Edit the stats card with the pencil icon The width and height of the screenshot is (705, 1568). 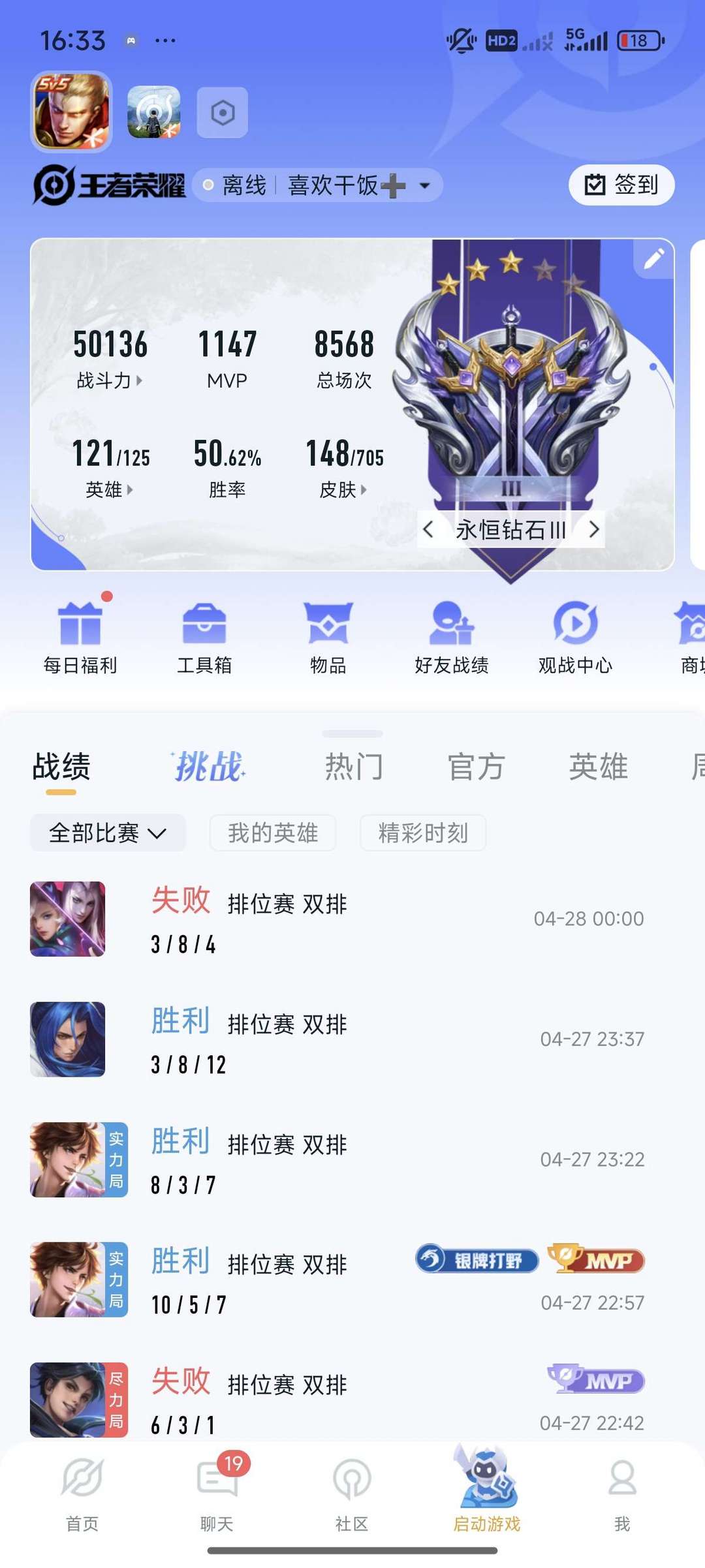654,259
